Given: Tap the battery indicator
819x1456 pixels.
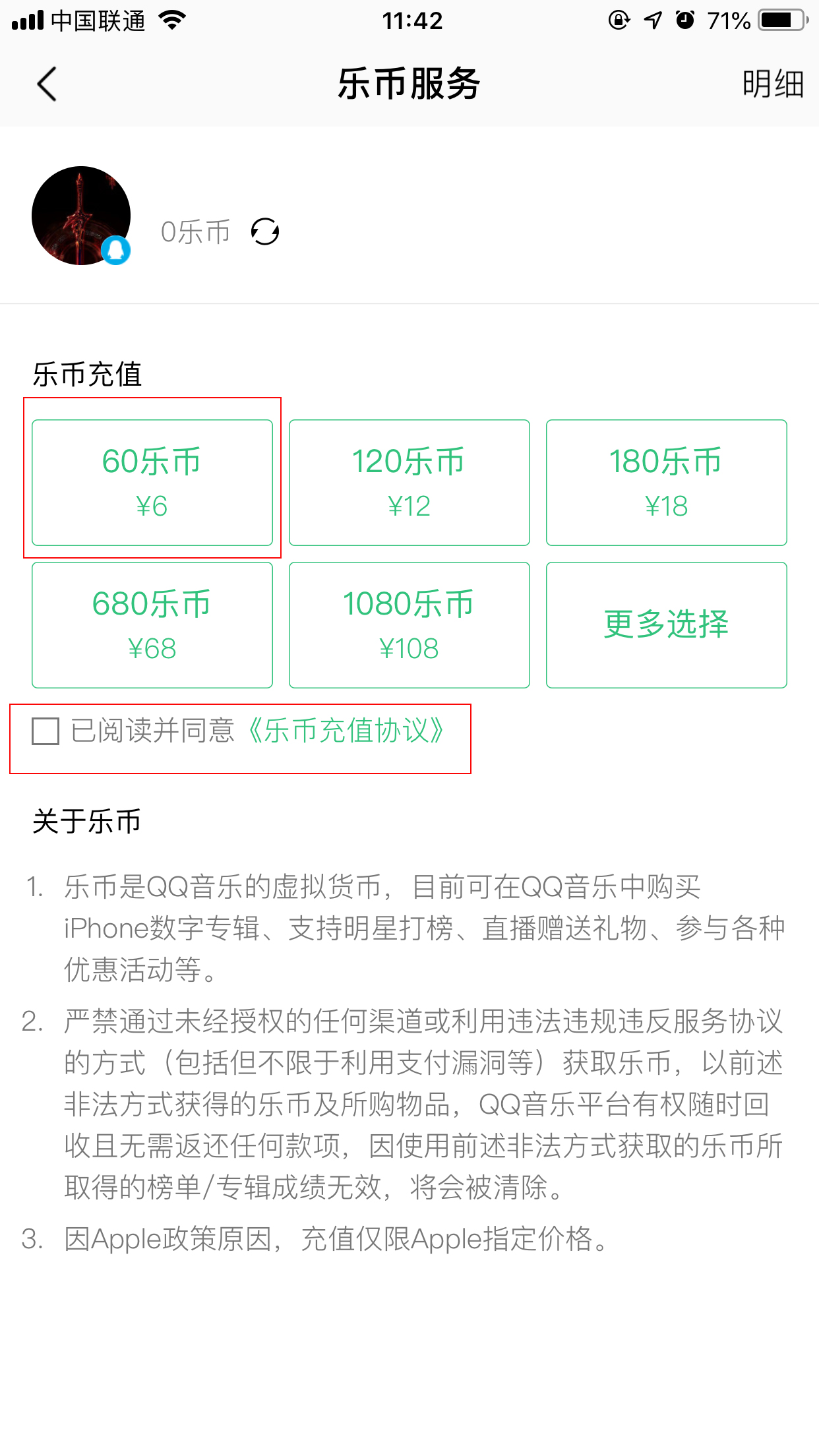Looking at the screenshot, I should coord(781,20).
